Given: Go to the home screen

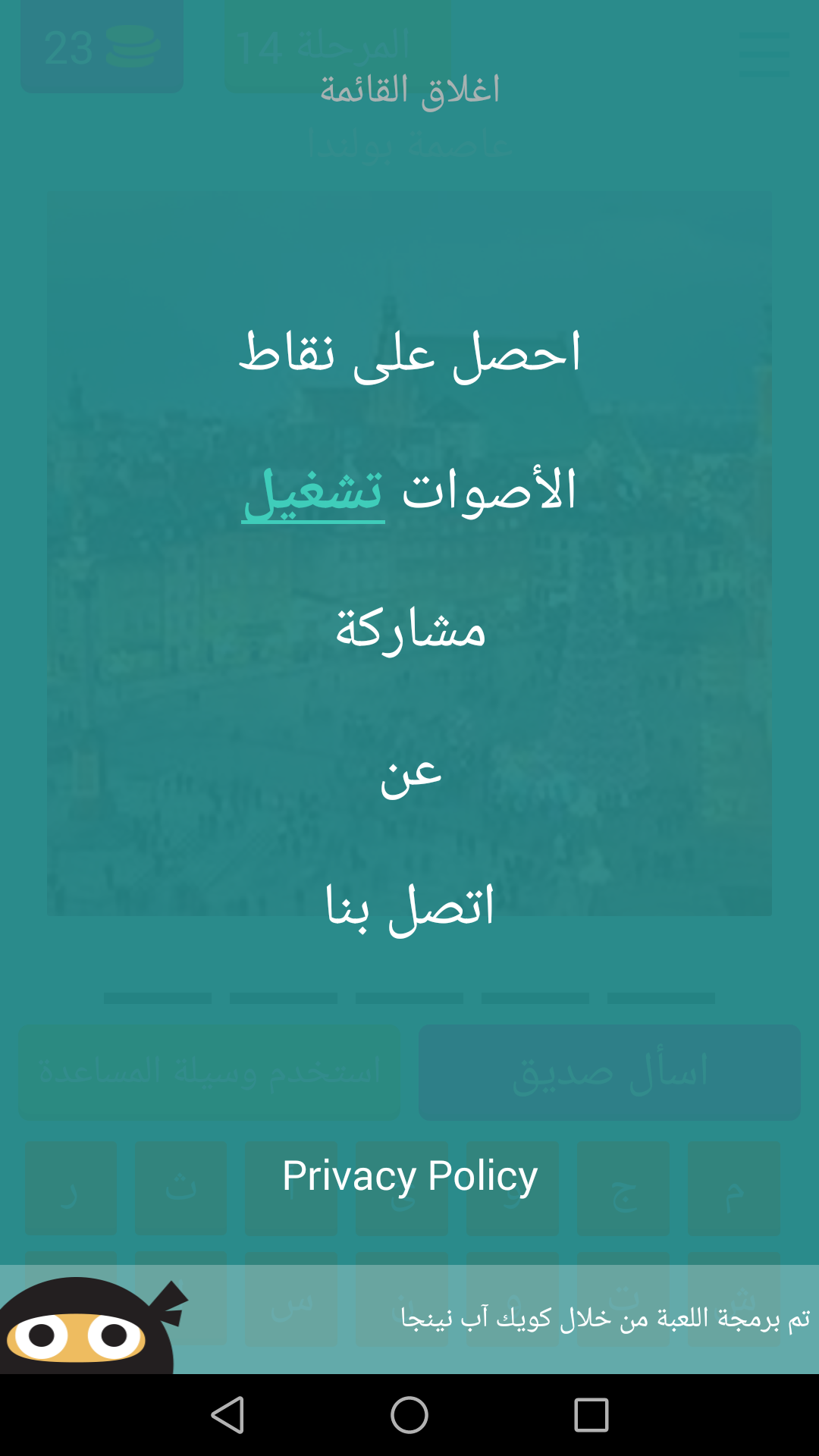Looking at the screenshot, I should (409, 1415).
